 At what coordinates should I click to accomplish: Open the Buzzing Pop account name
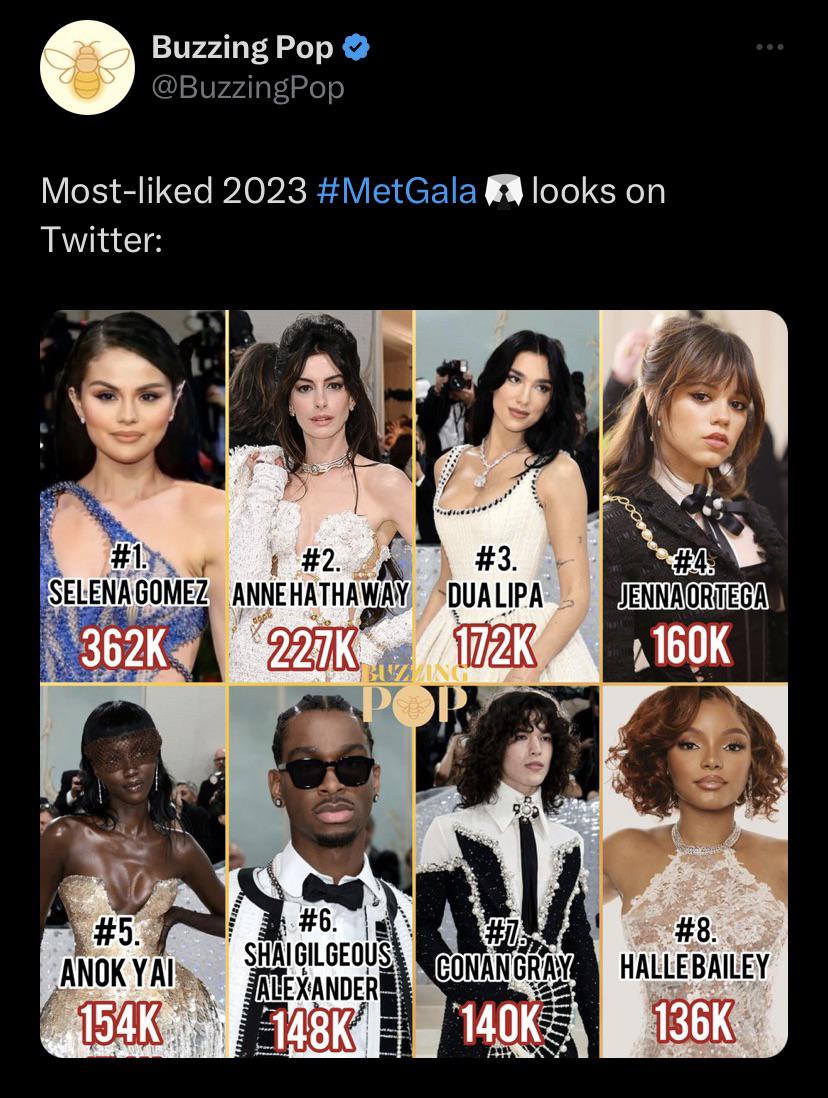tap(241, 46)
